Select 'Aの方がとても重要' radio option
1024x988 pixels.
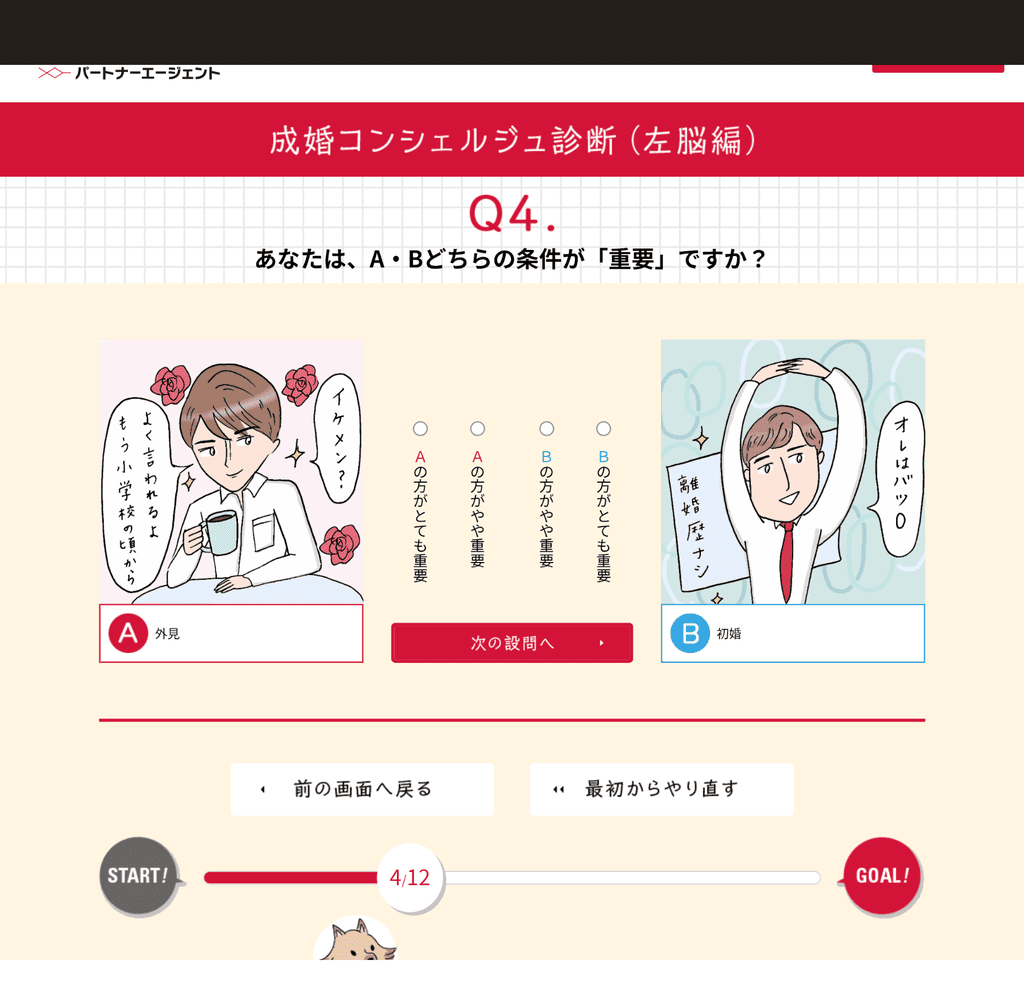pyautogui.click(x=420, y=429)
